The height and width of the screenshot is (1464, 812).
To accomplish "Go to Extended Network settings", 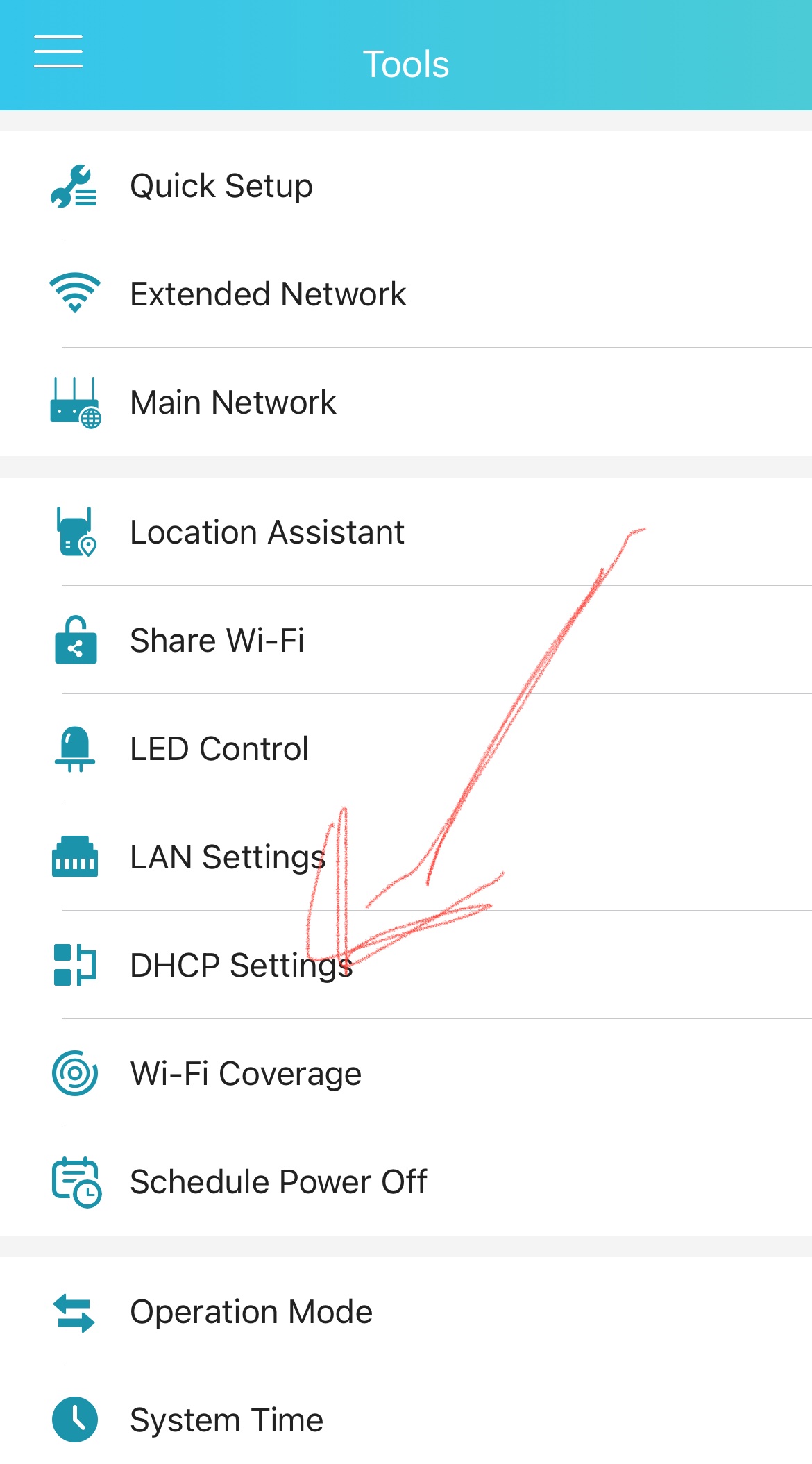I will pos(268,294).
